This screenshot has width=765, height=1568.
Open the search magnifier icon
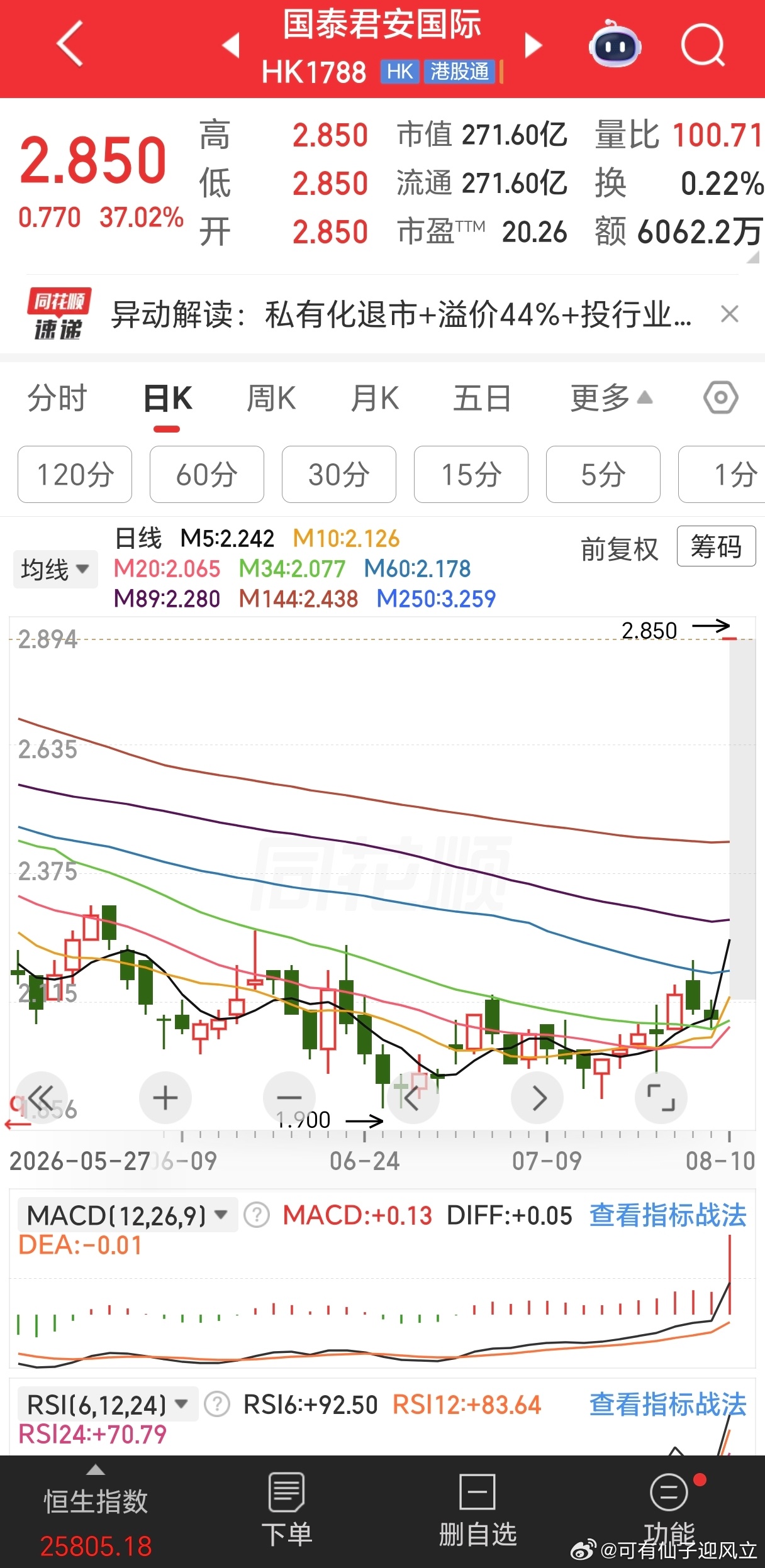coord(703,45)
